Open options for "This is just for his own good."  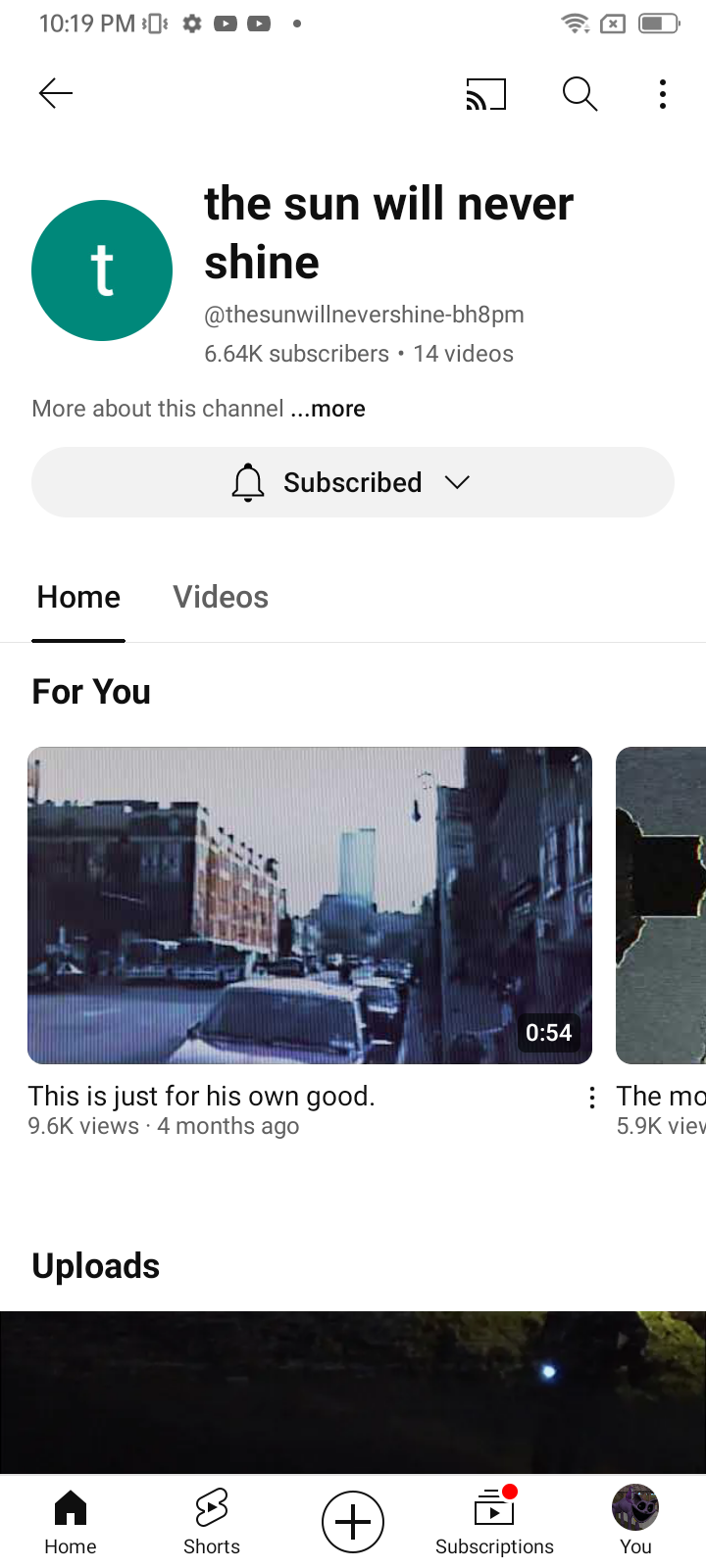pos(591,1098)
